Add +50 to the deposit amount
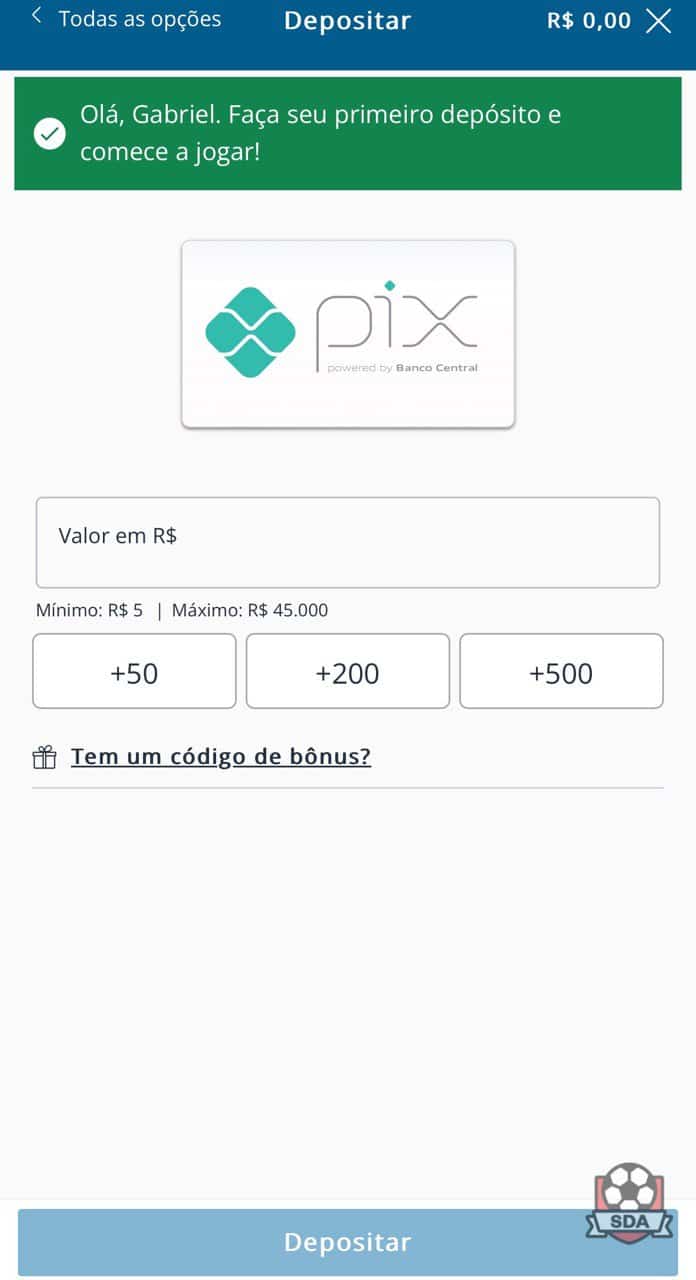This screenshot has width=696, height=1280. pyautogui.click(x=134, y=672)
